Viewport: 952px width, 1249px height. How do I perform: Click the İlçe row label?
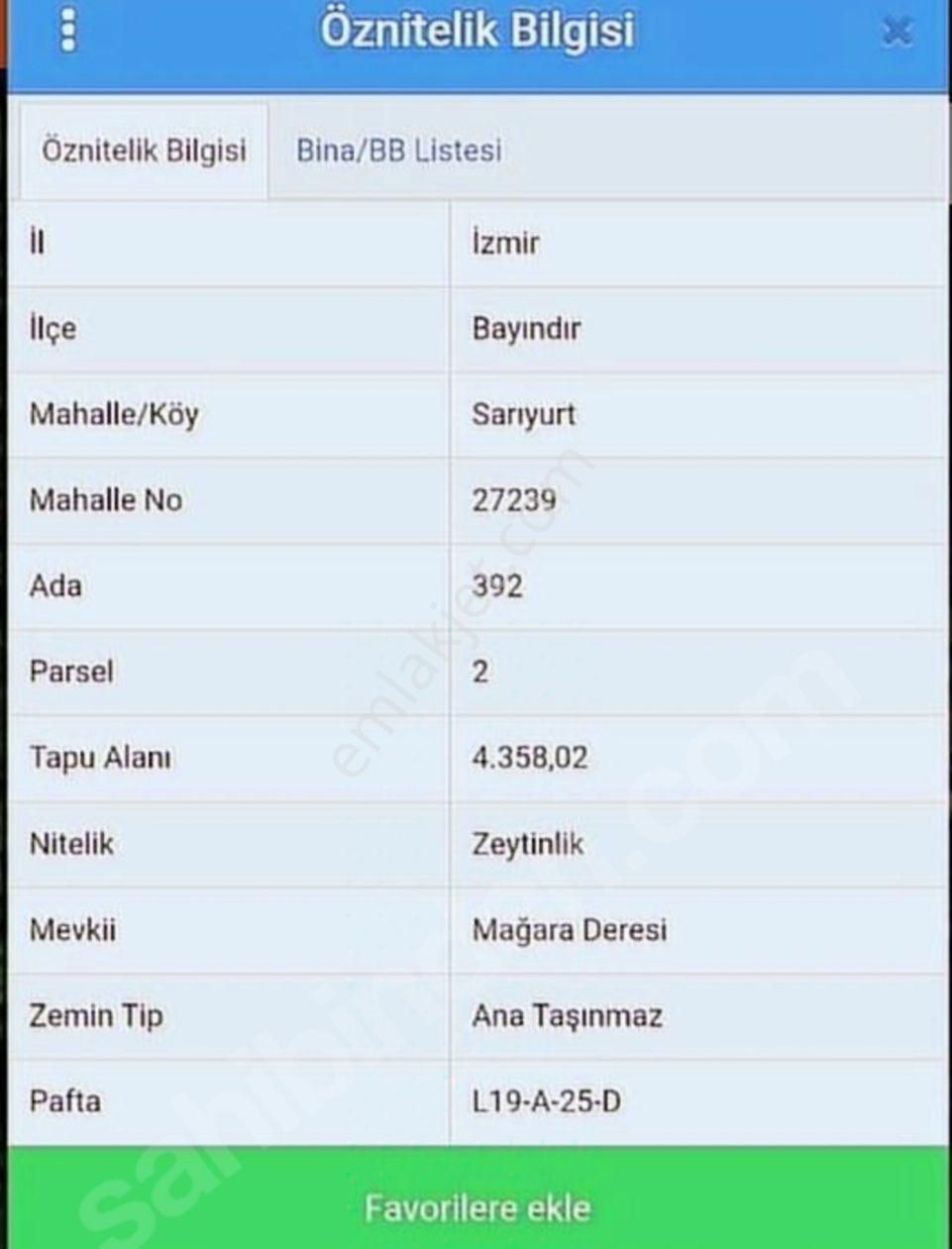click(x=53, y=328)
